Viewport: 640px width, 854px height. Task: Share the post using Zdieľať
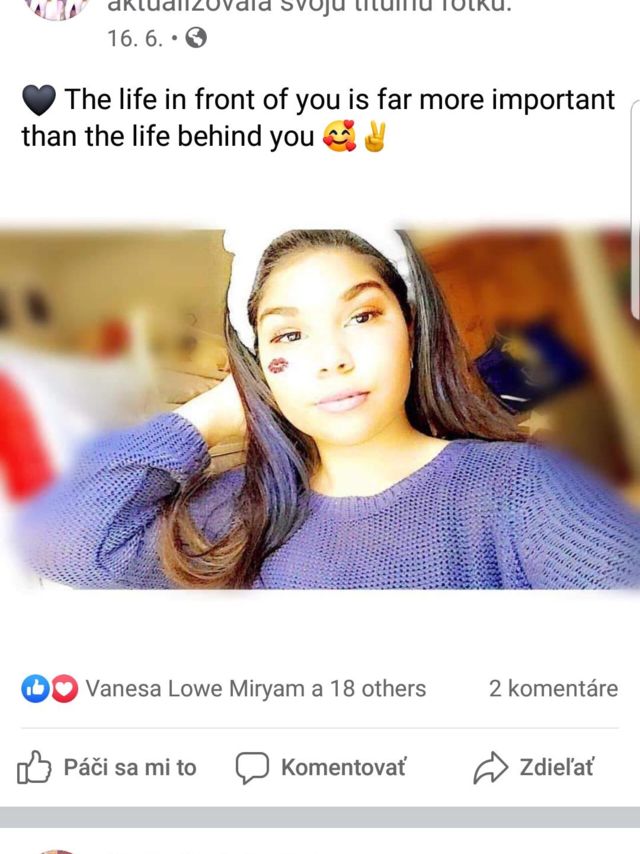click(534, 768)
